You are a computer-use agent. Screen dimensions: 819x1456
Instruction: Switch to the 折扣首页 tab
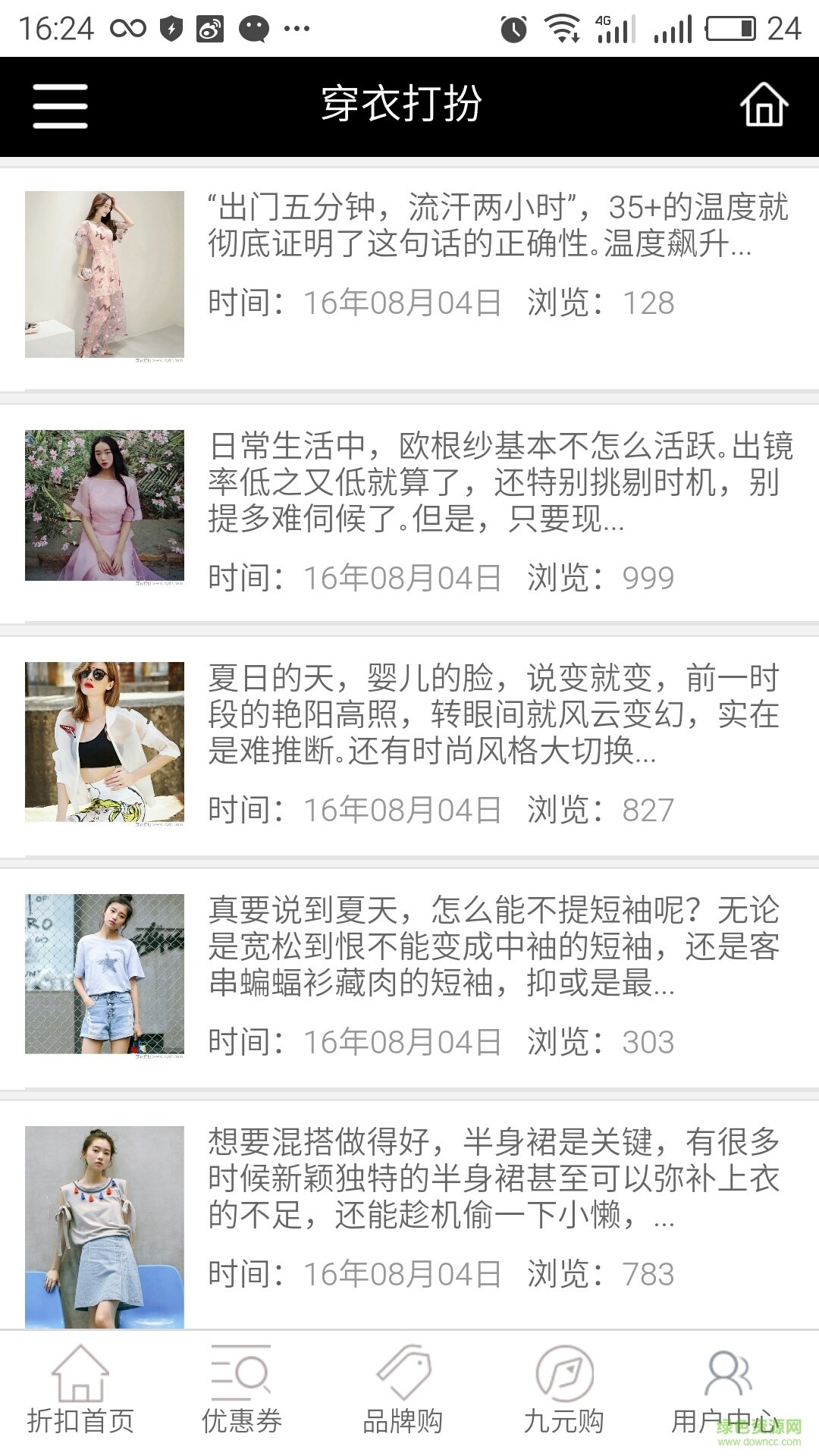click(80, 1392)
